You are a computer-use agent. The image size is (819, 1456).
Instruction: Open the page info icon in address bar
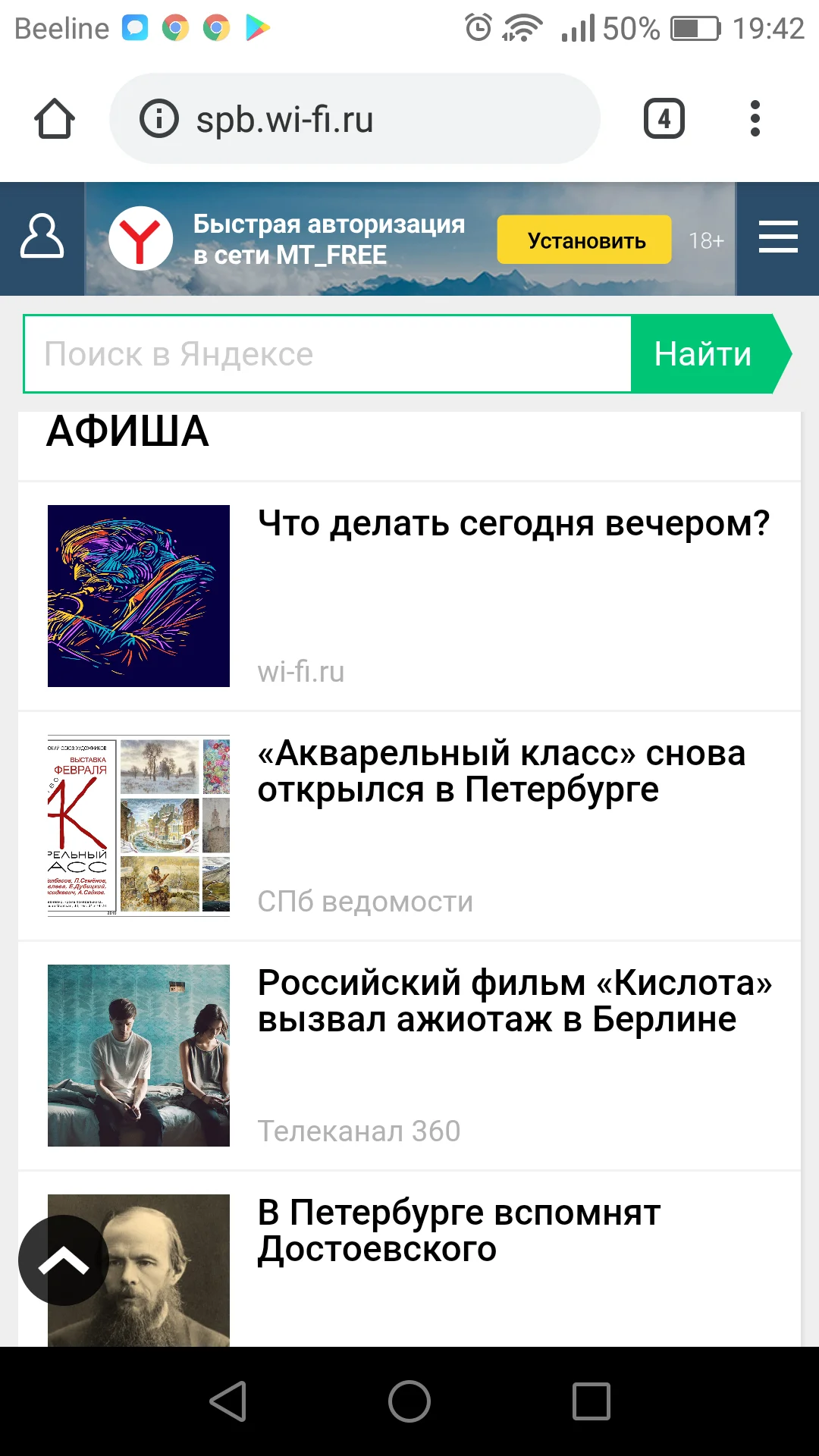(x=157, y=118)
